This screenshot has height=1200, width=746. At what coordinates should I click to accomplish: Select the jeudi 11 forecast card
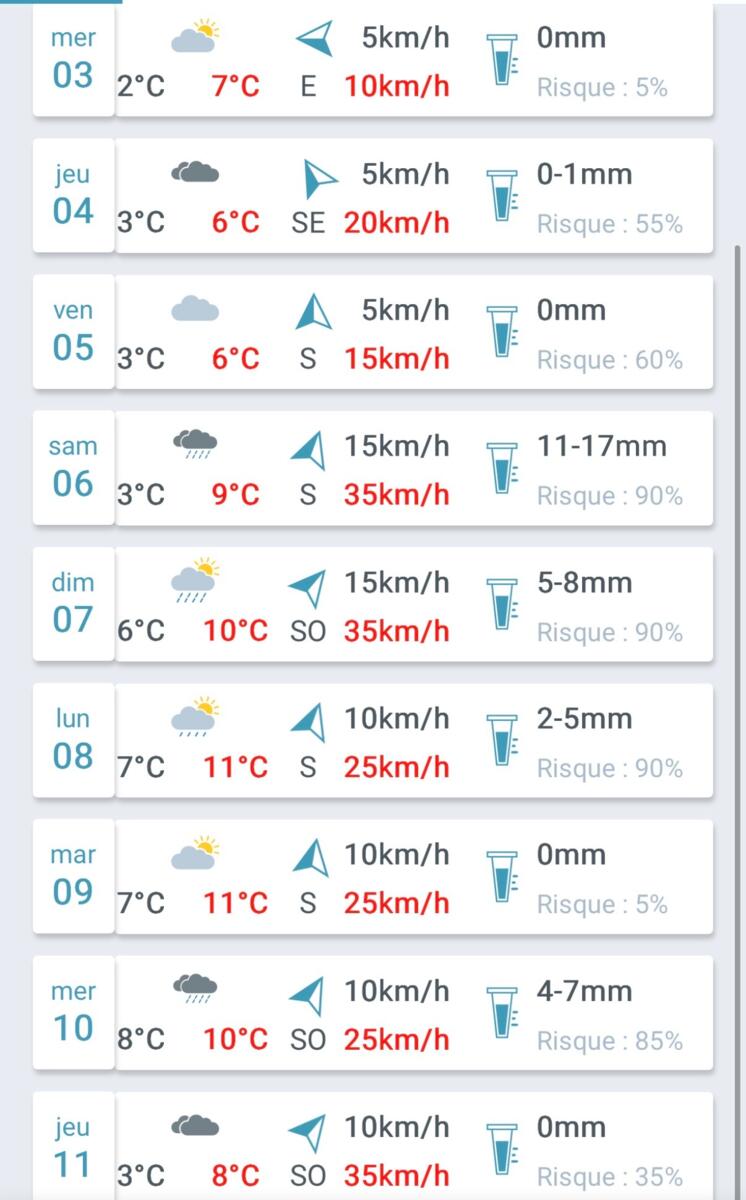pyautogui.click(x=372, y=1147)
